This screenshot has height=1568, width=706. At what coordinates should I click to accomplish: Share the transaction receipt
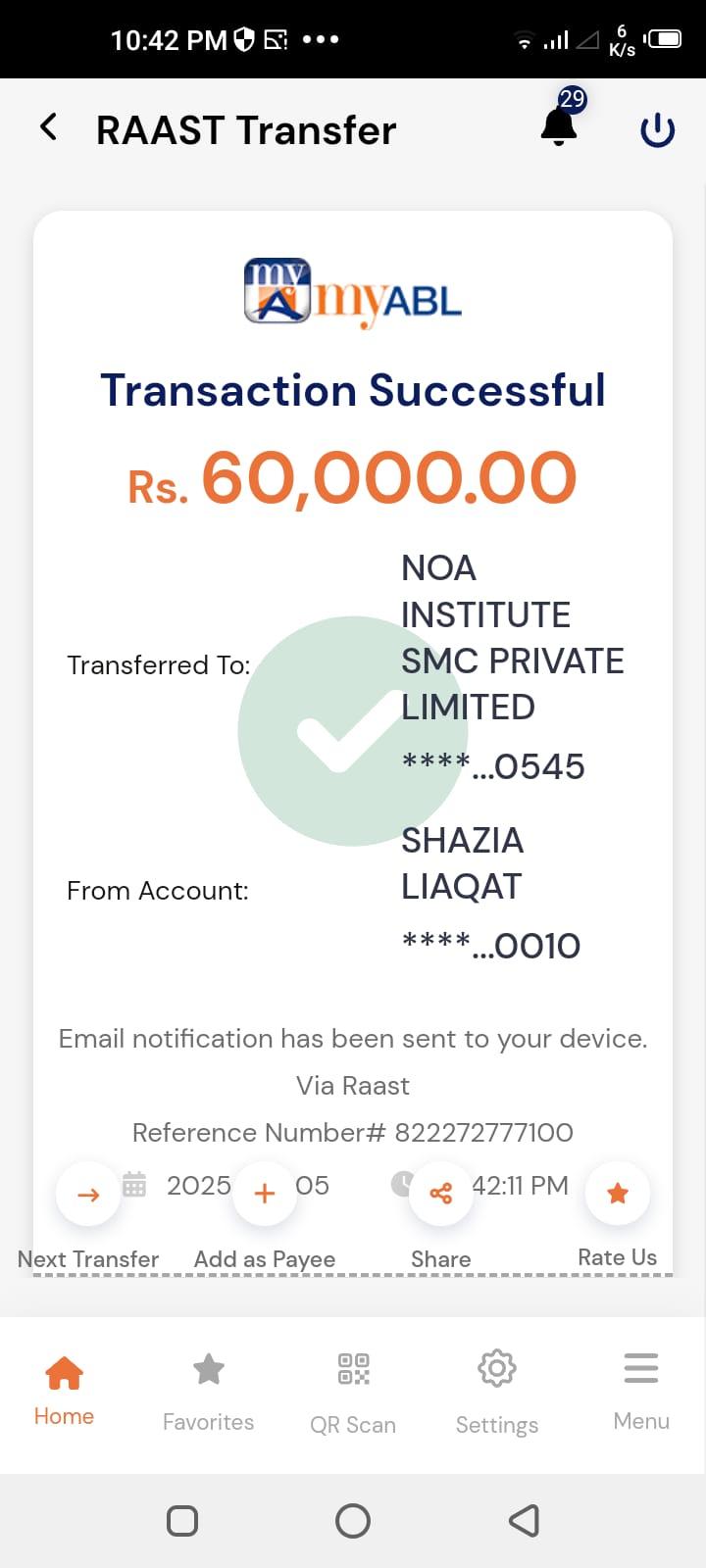tap(441, 1195)
